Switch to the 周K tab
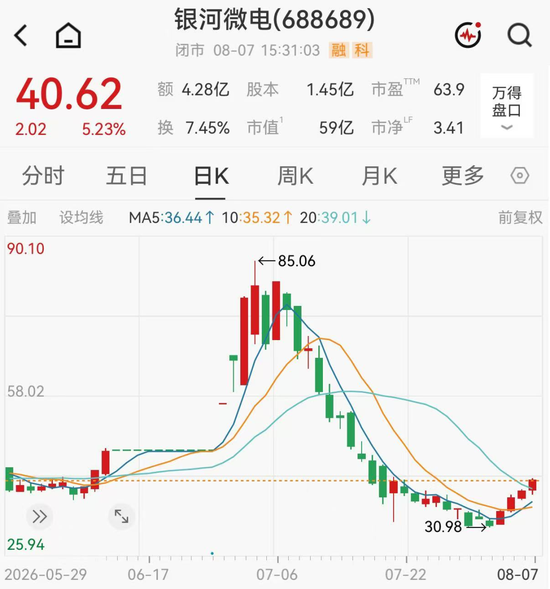The height and width of the screenshot is (589, 550). [x=295, y=175]
